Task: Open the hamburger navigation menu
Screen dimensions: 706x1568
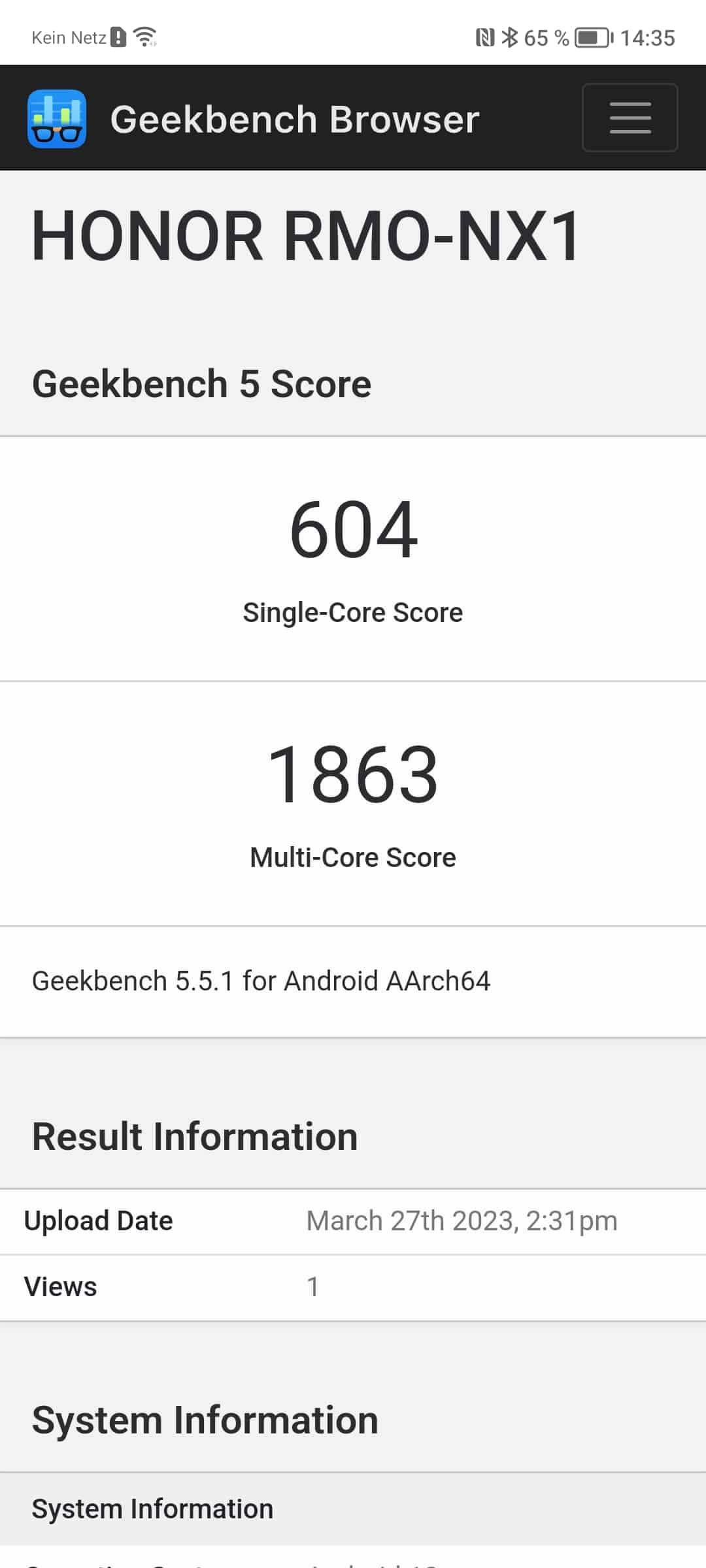Action: (x=630, y=118)
